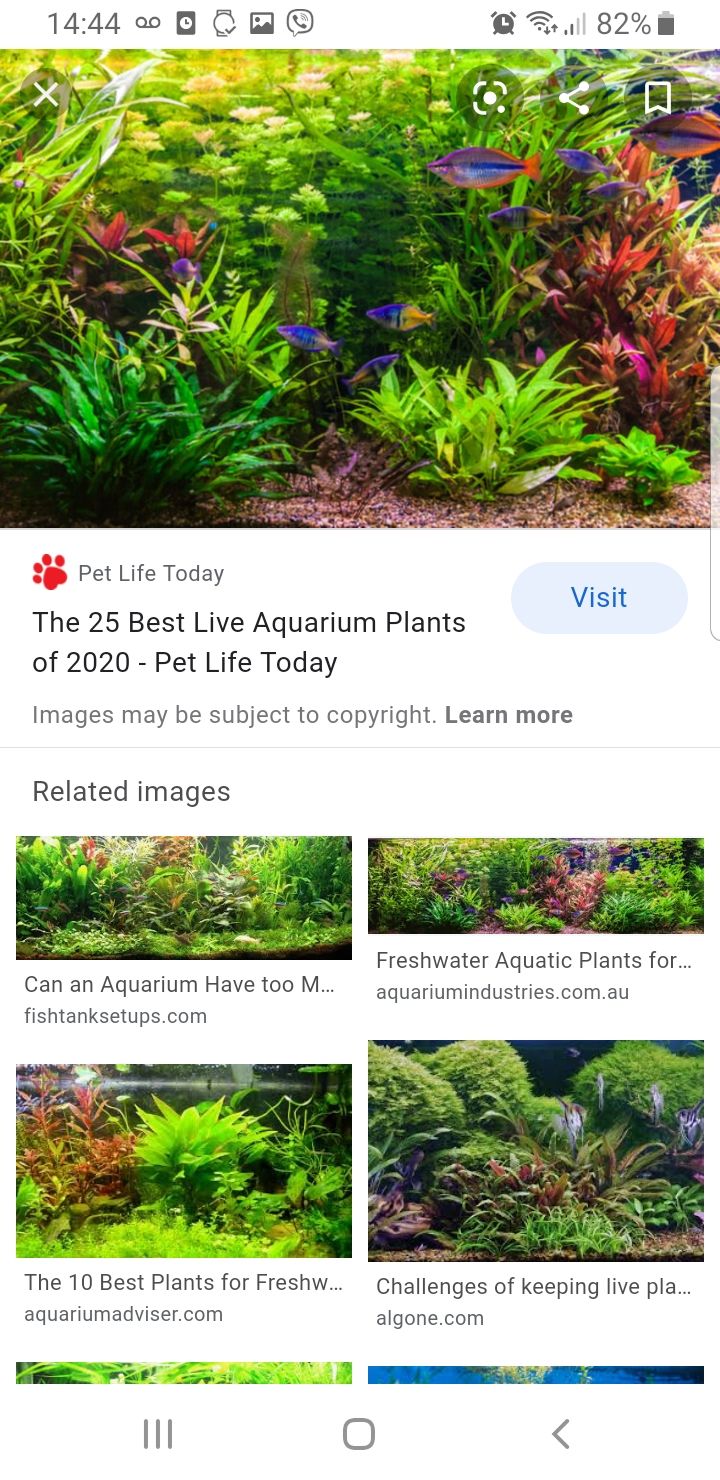This screenshot has width=720, height=1480.
Task: Share this aquarium image
Action: click(x=574, y=97)
